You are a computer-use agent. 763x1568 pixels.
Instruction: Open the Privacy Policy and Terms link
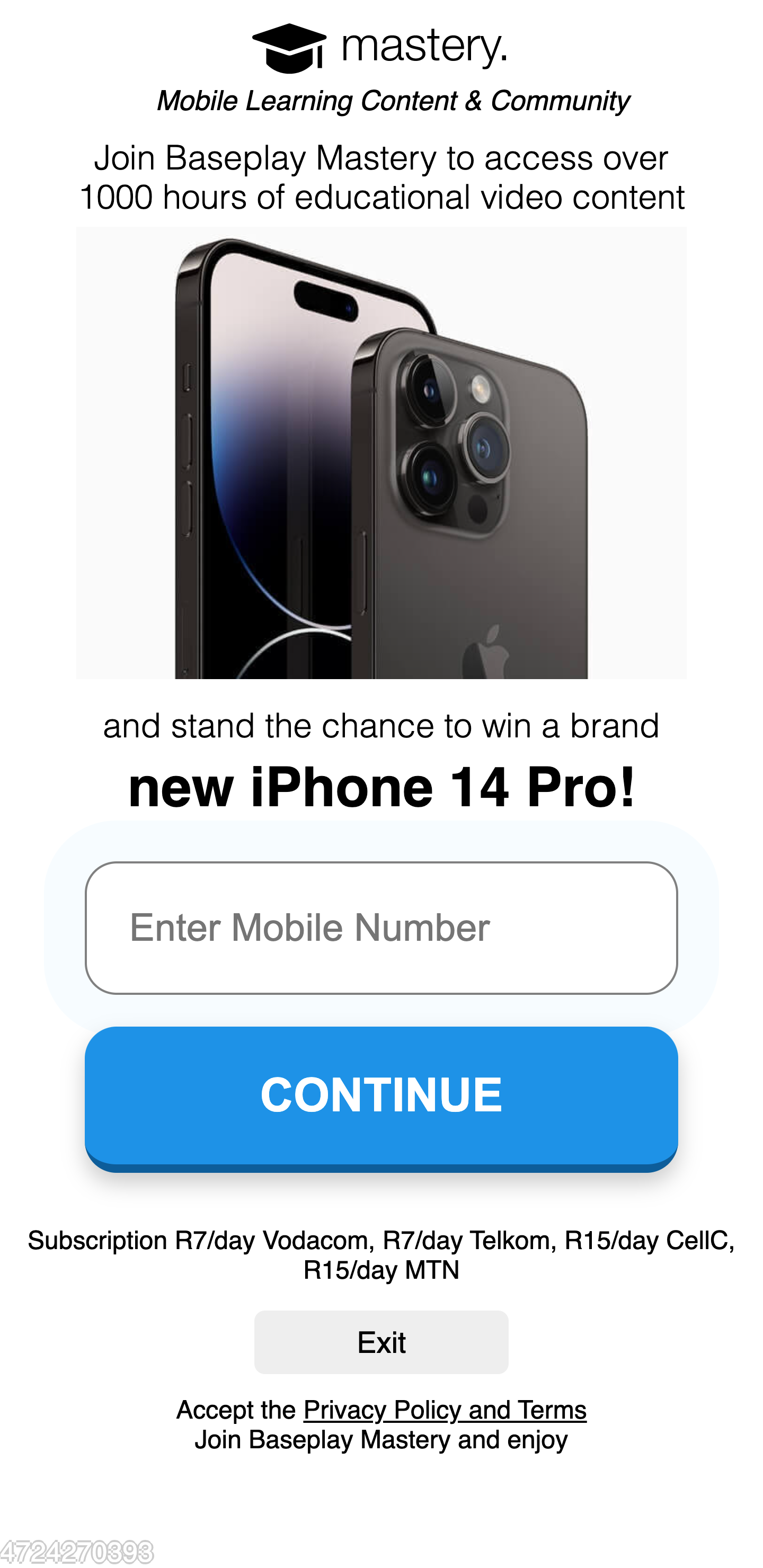(x=445, y=1410)
